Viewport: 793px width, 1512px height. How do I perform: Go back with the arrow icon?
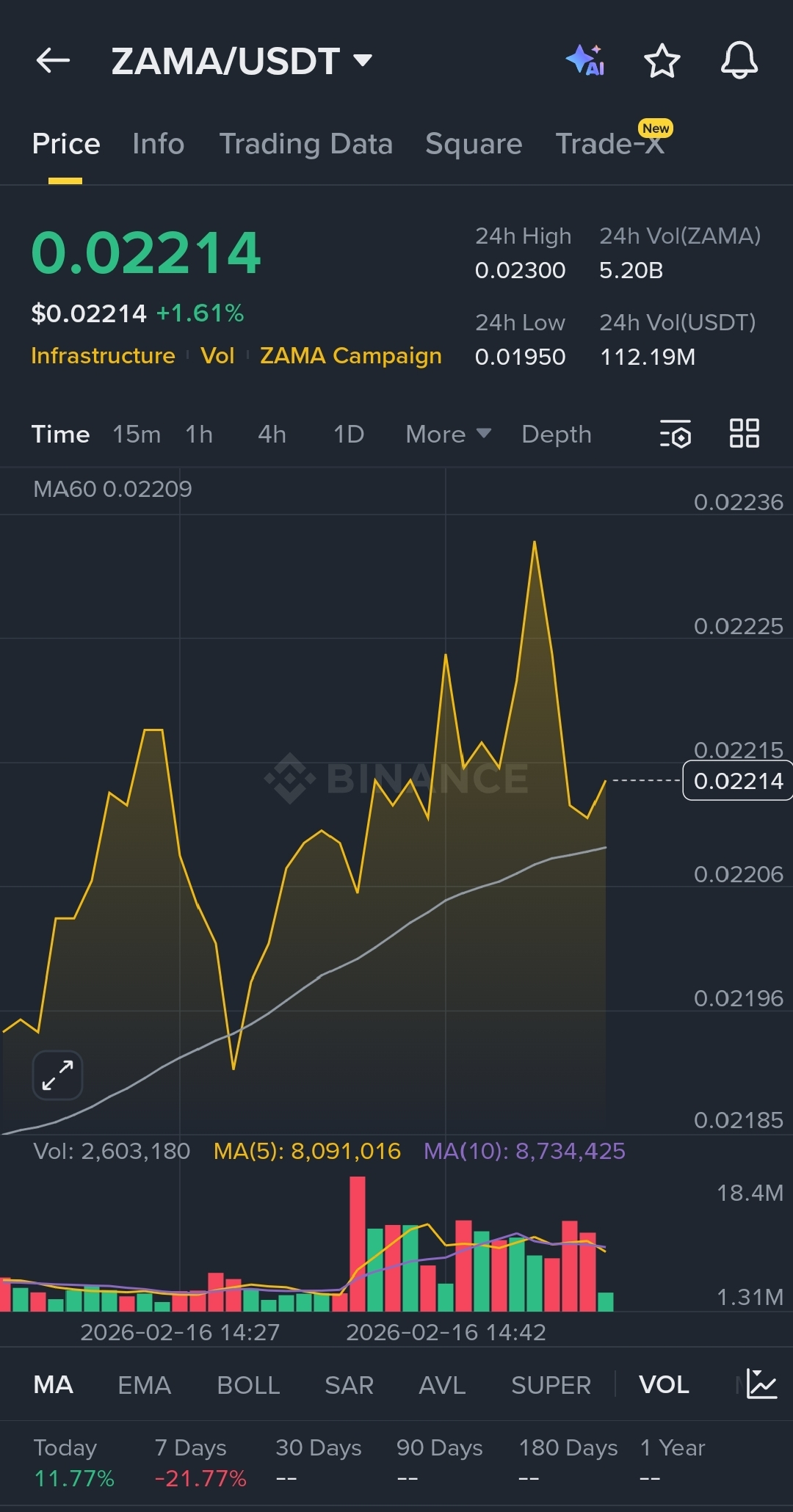pyautogui.click(x=53, y=61)
